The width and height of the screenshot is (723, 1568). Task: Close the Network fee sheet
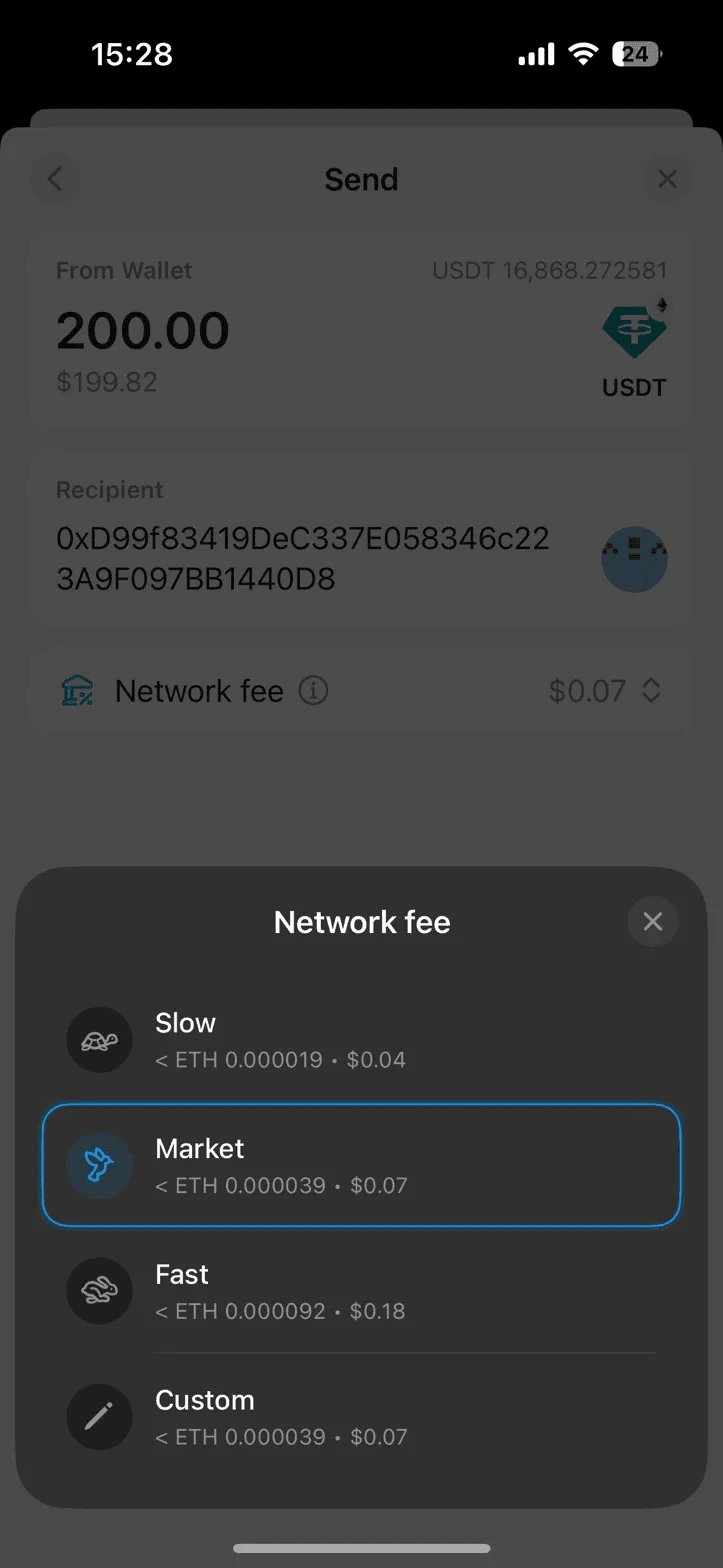click(652, 921)
